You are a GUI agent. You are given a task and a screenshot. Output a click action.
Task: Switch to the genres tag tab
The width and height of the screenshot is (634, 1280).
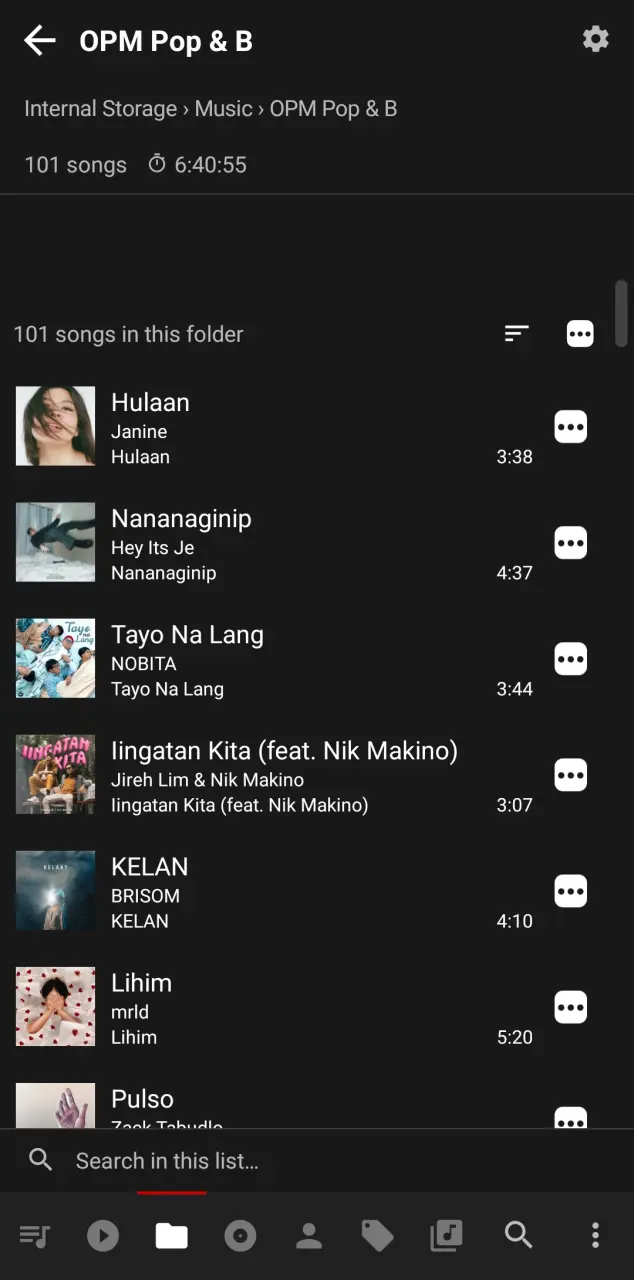point(378,1236)
